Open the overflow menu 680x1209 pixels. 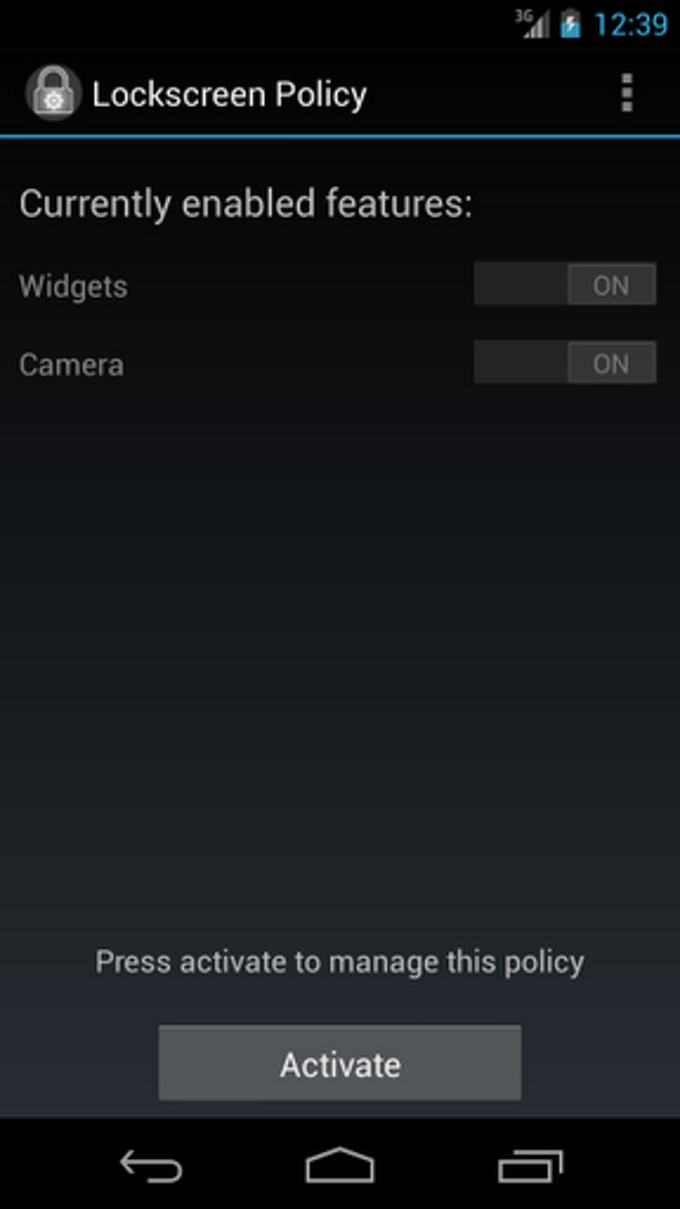626,93
